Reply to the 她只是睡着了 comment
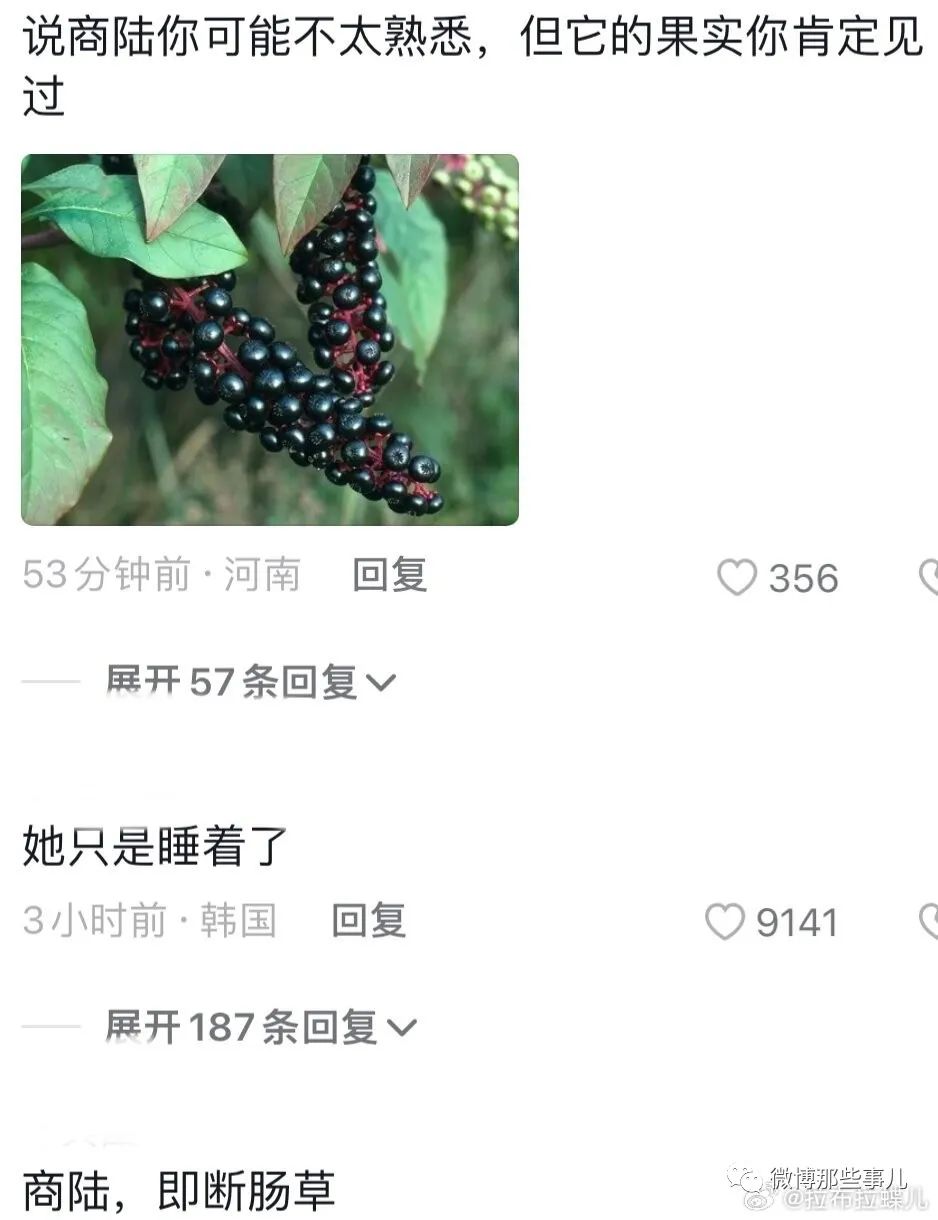This screenshot has height=1220, width=938. [368, 920]
